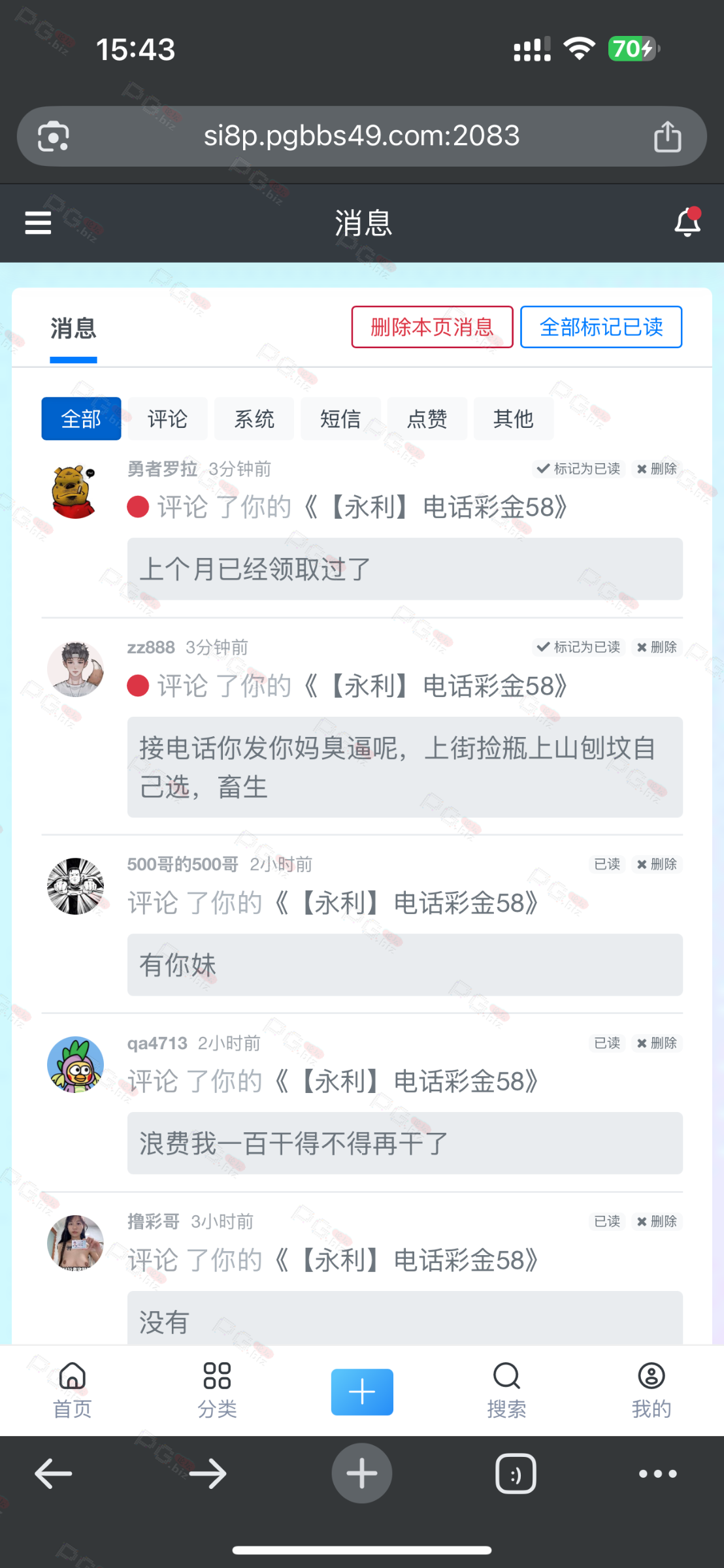
Task: Switch to the 我的 tab
Action: coord(651,1390)
